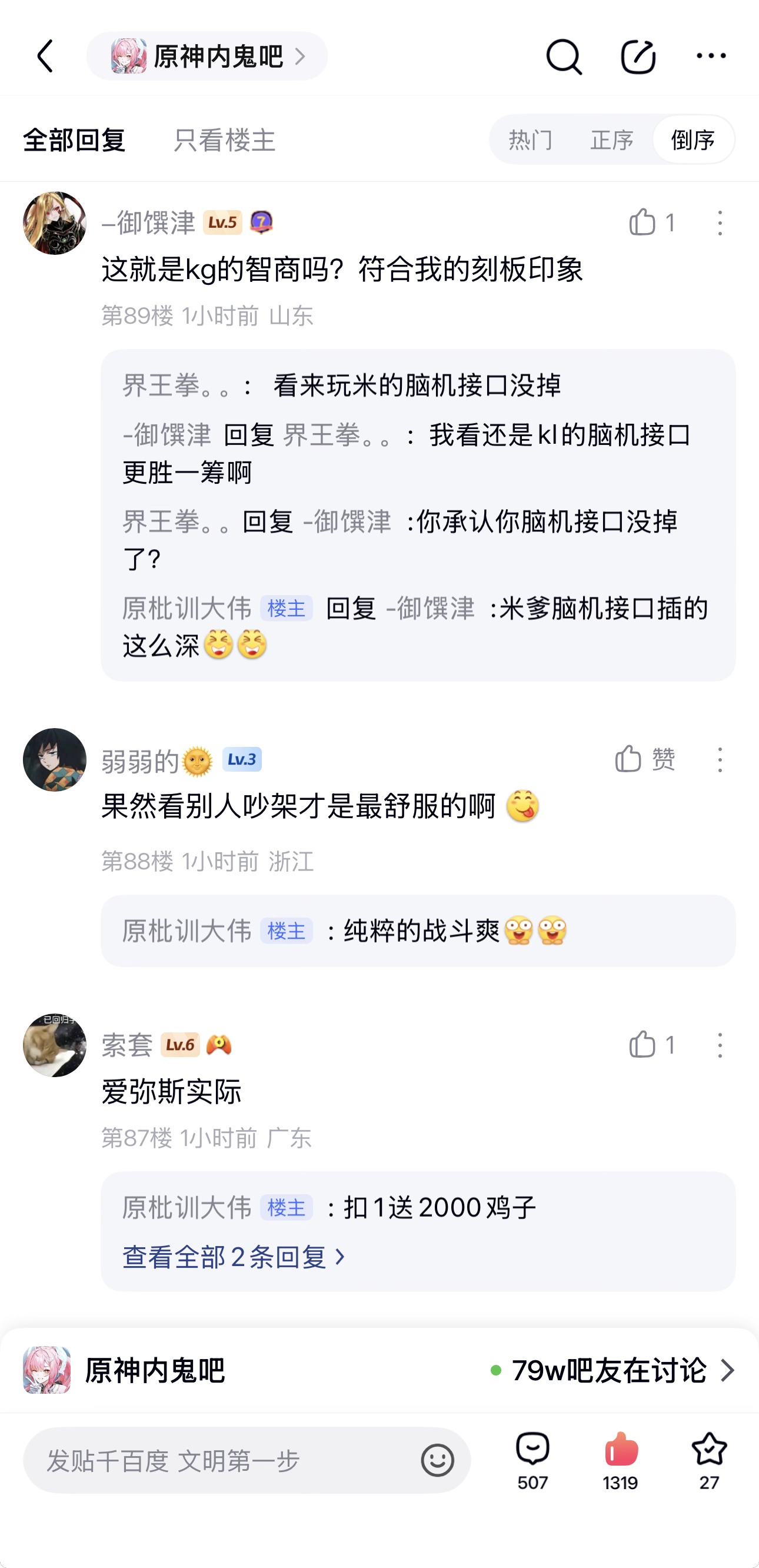
Task: Select the 倒序 sort option
Action: click(693, 140)
